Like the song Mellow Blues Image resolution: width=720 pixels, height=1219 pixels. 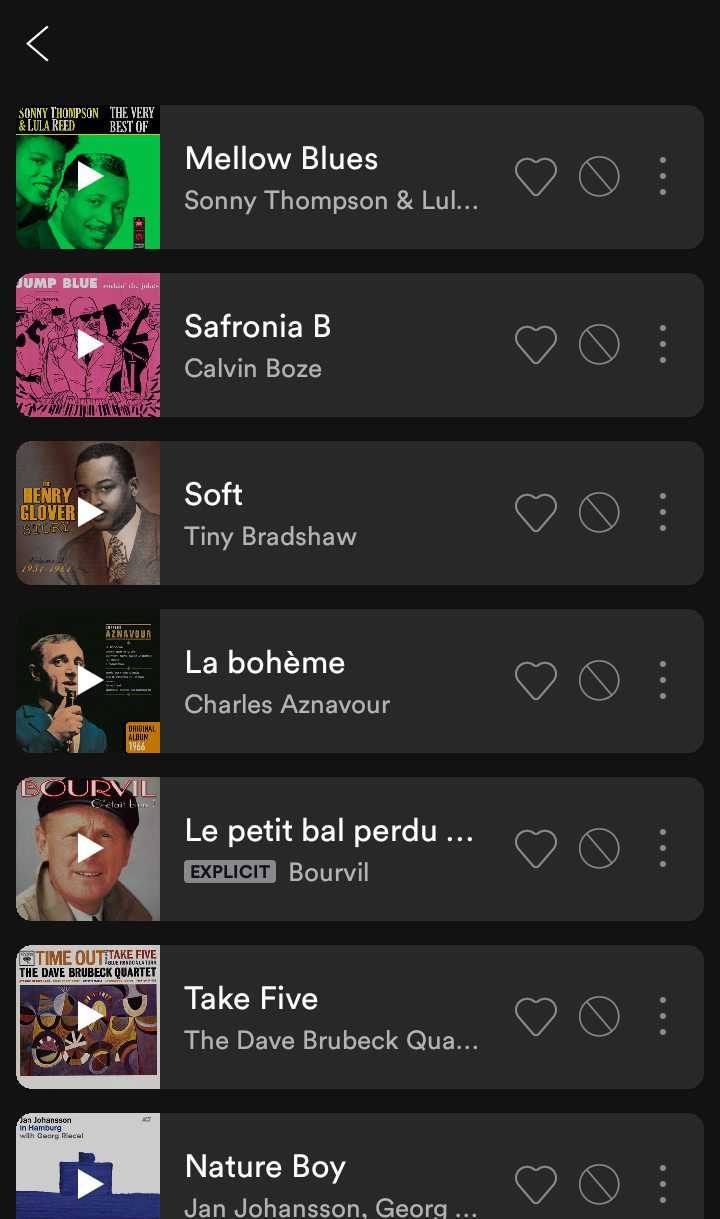coord(536,177)
